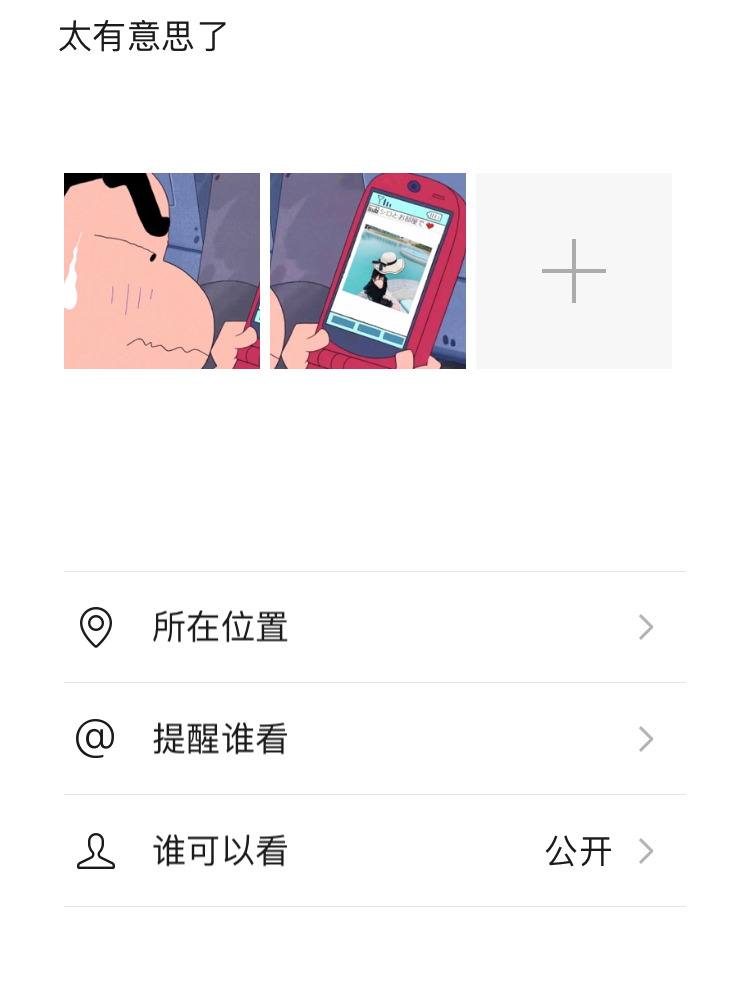Screen dimensions: 750x1000
Task: Open the red flip-phone cartoon image
Action: tap(367, 271)
